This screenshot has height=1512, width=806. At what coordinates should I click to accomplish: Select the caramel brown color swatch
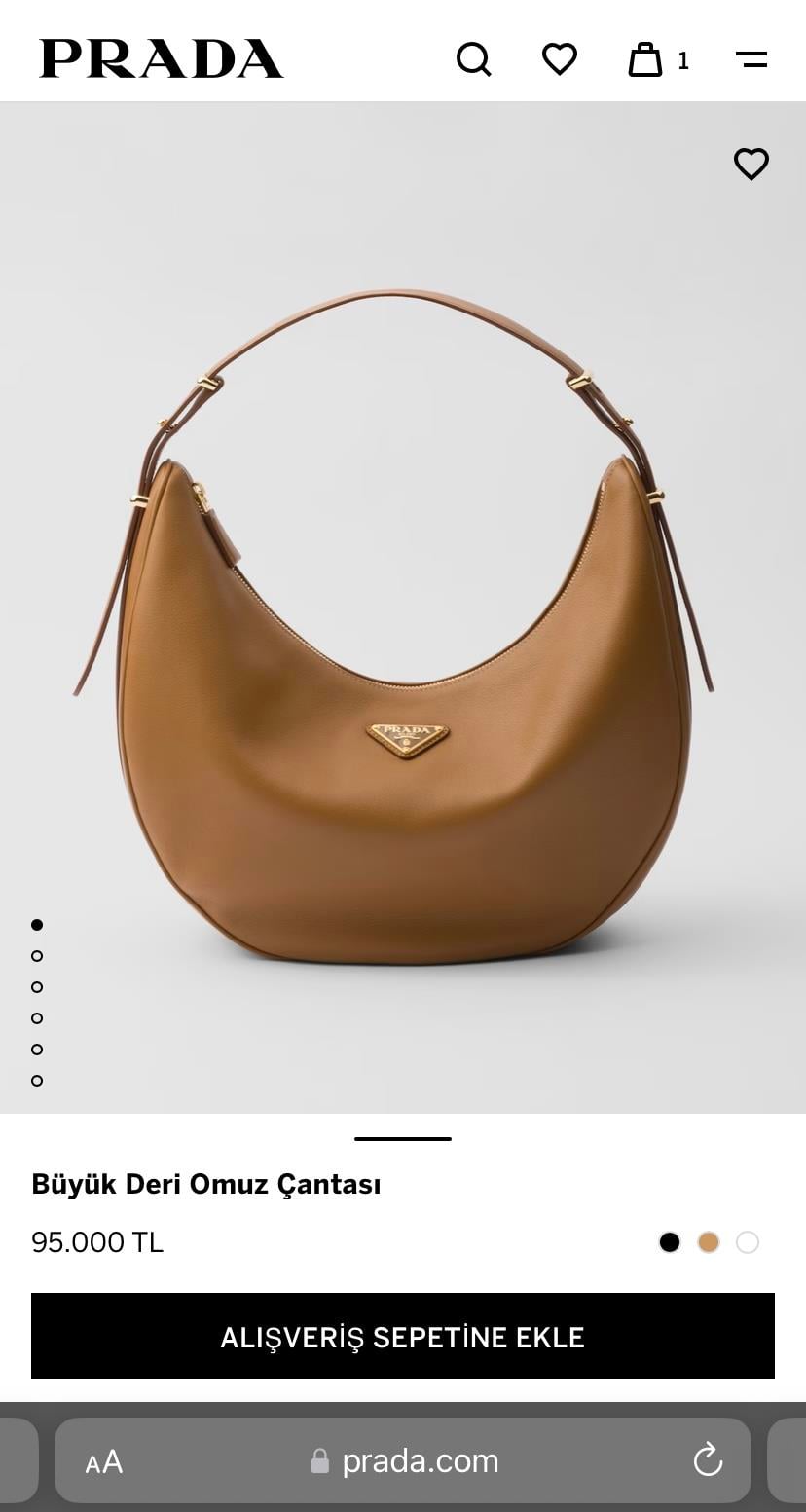point(709,1242)
